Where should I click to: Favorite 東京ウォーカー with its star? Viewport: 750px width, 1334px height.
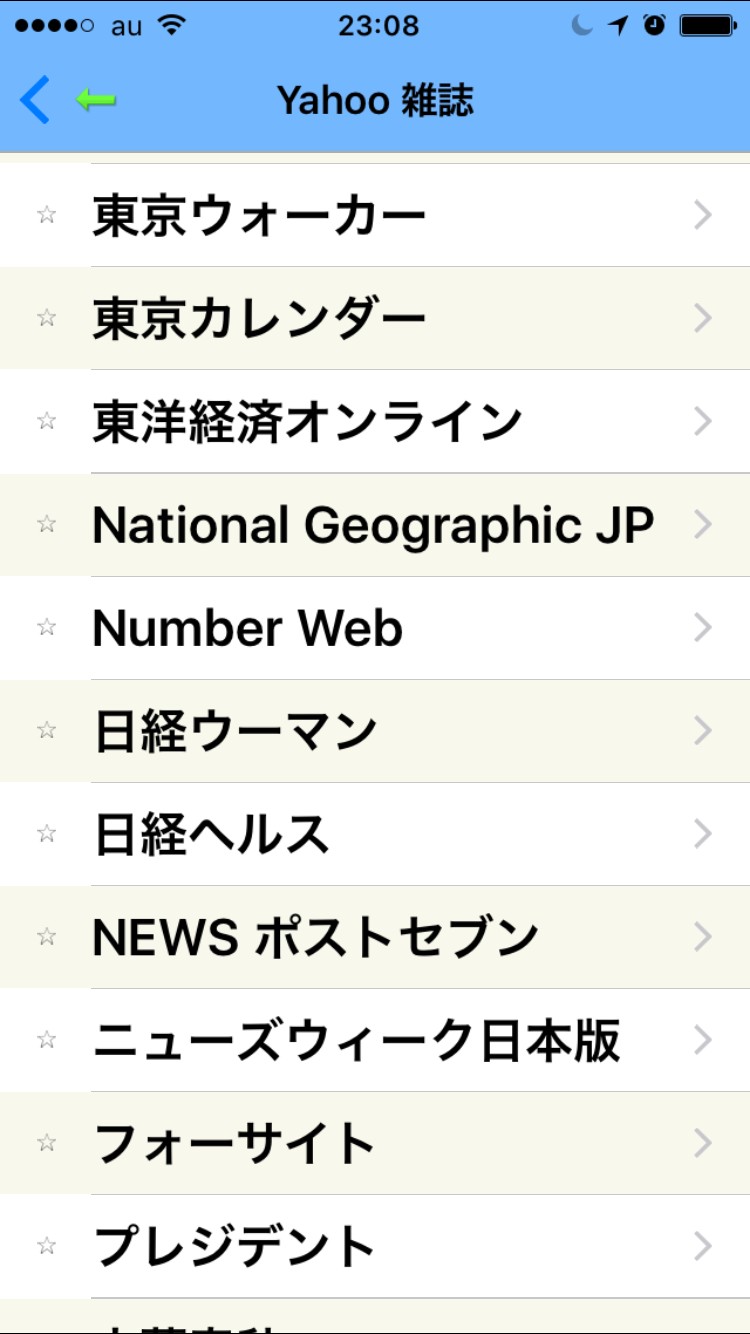tap(46, 214)
